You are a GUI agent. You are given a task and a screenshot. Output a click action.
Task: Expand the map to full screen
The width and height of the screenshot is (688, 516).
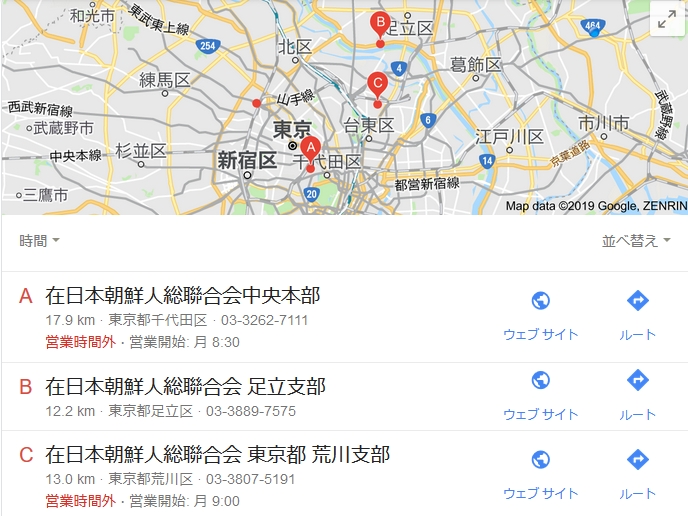(x=665, y=21)
